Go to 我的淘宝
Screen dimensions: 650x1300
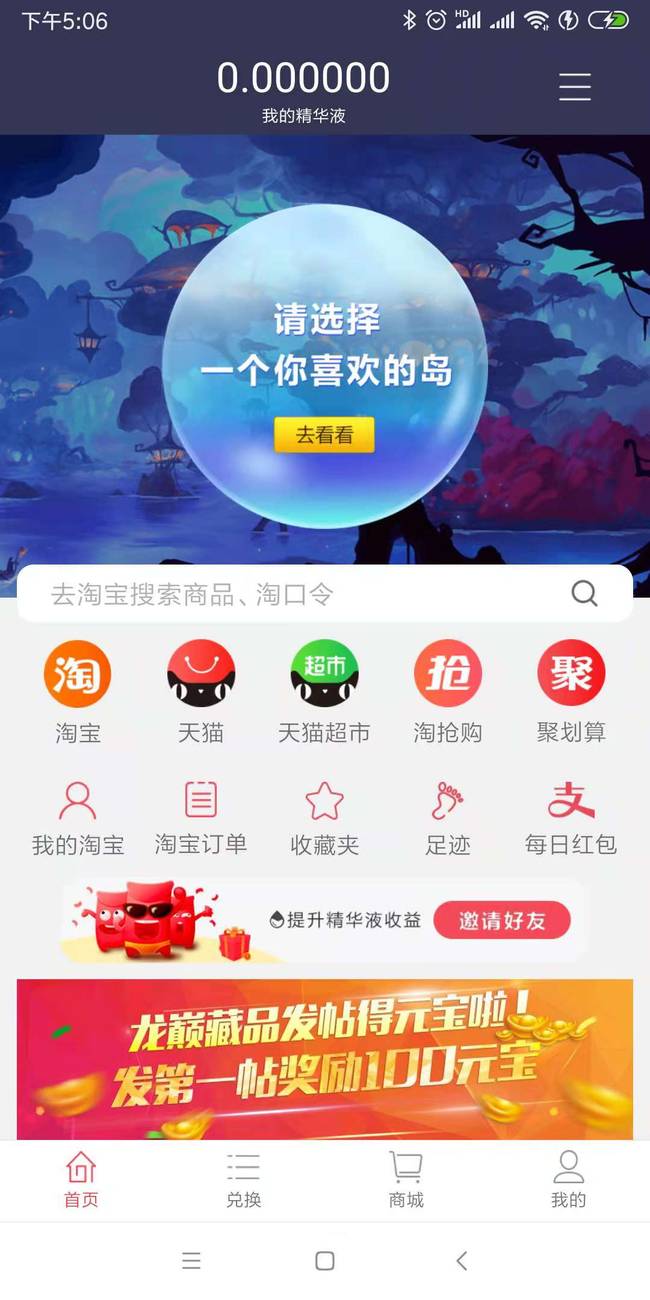click(77, 818)
